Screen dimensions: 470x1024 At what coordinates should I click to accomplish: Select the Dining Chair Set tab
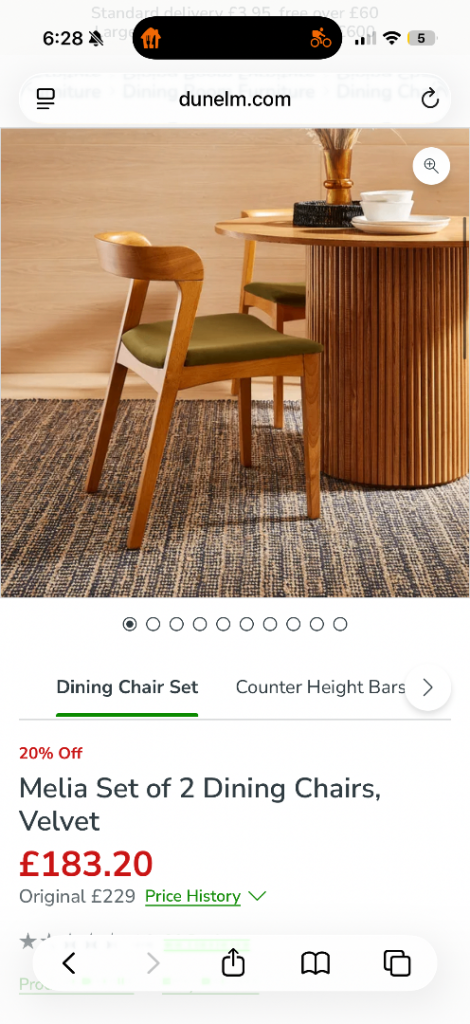click(x=127, y=688)
